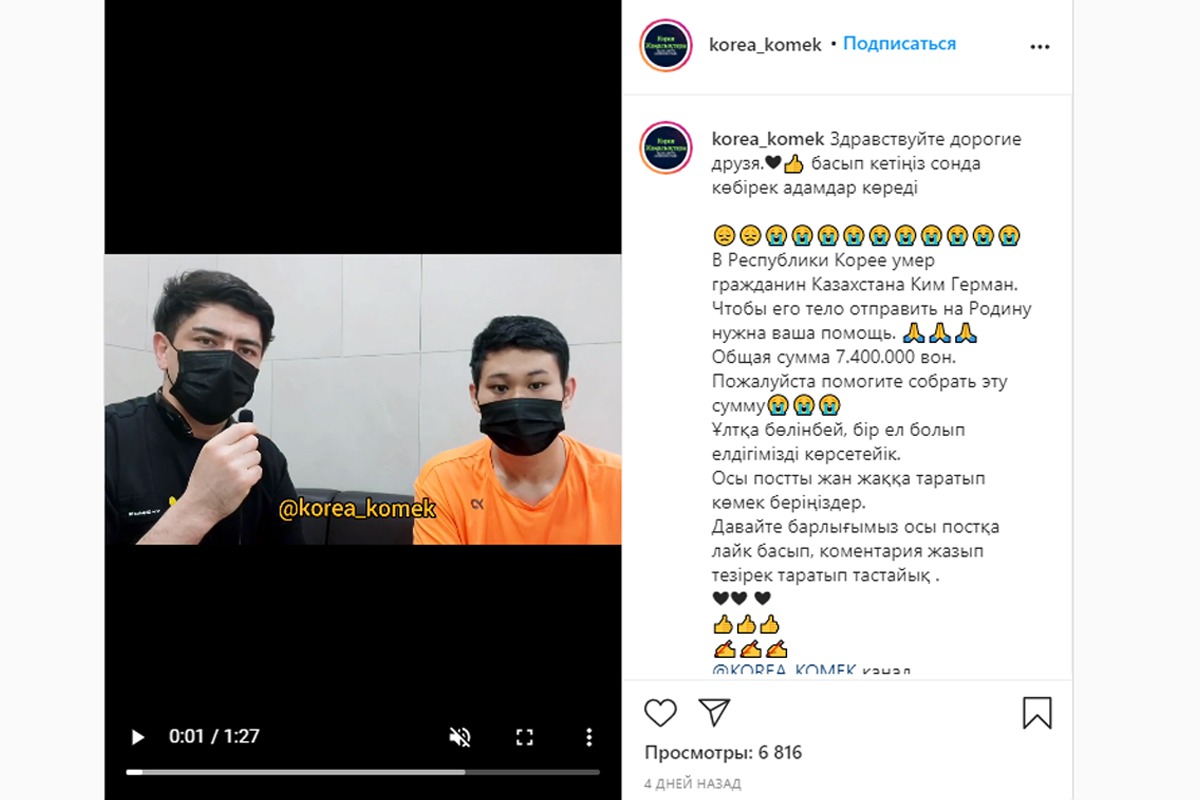Share the post via paper plane icon
The image size is (1200, 800).
point(714,712)
